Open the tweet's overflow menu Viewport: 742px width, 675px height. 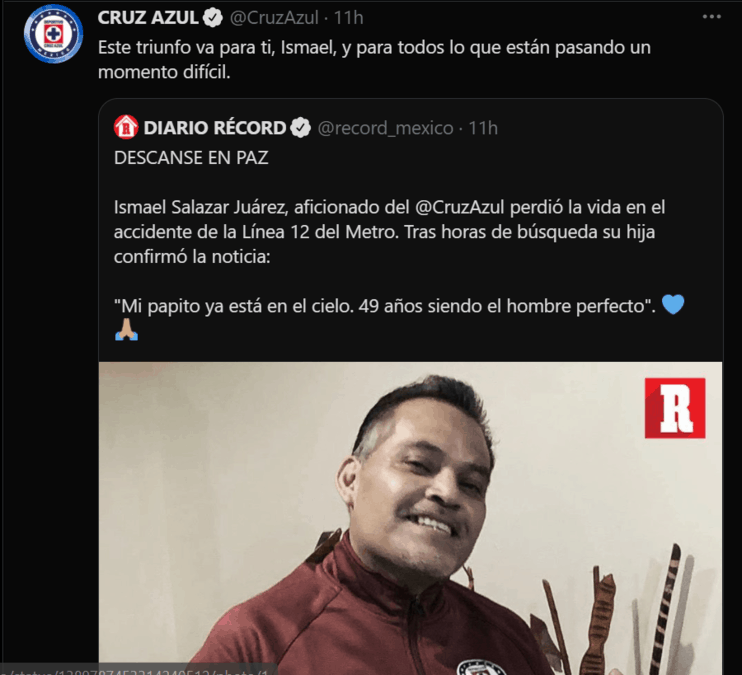[x=711, y=17]
